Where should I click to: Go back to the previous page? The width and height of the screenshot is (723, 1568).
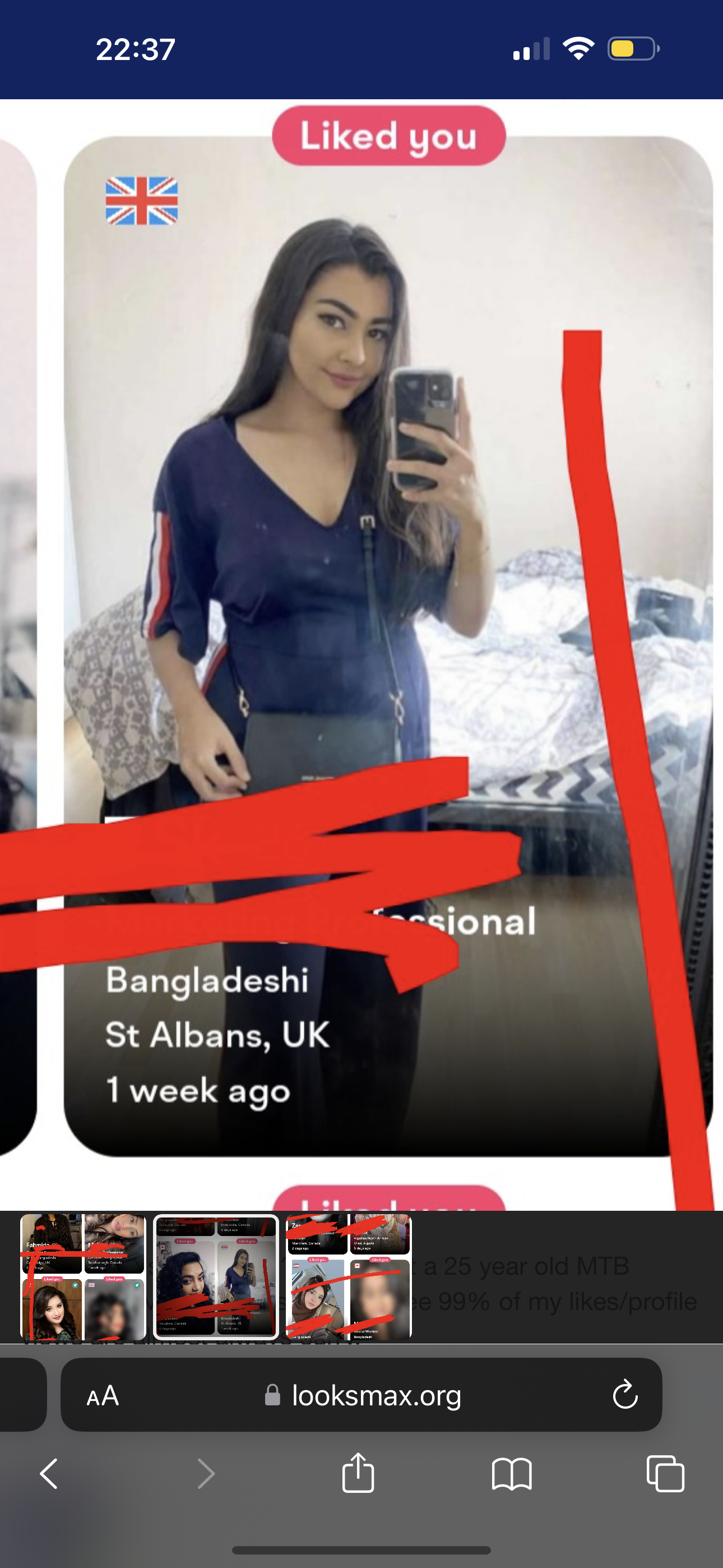click(49, 1474)
